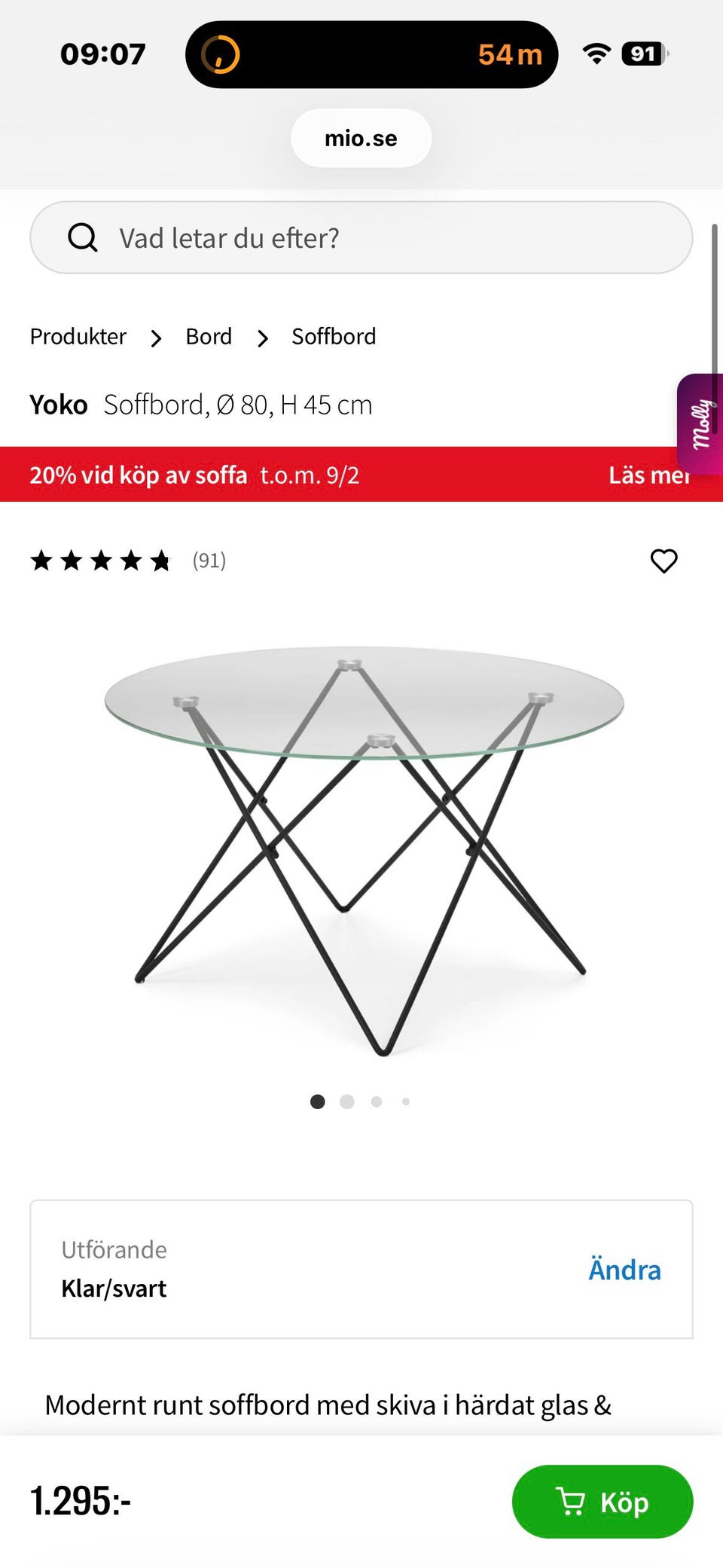Open the Produkter breadcrumb
The image size is (723, 1568).
click(x=78, y=337)
